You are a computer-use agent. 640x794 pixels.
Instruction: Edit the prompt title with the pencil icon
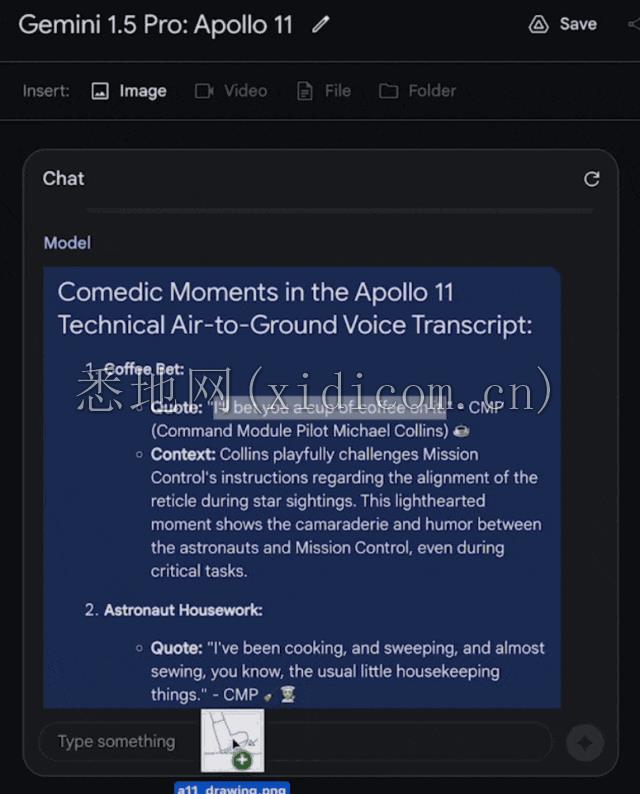coord(320,25)
